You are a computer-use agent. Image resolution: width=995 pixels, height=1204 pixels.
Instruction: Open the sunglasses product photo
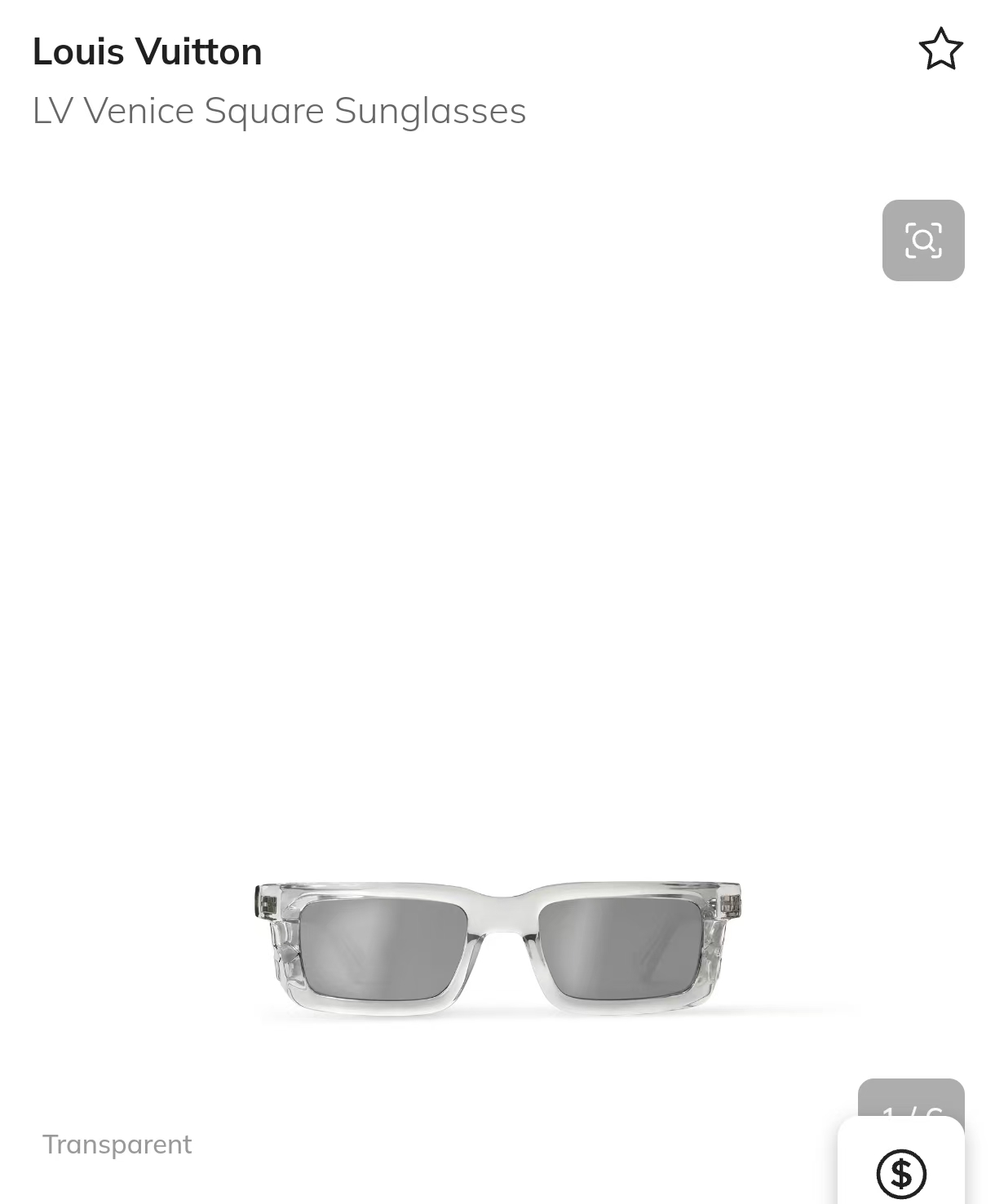(x=497, y=948)
